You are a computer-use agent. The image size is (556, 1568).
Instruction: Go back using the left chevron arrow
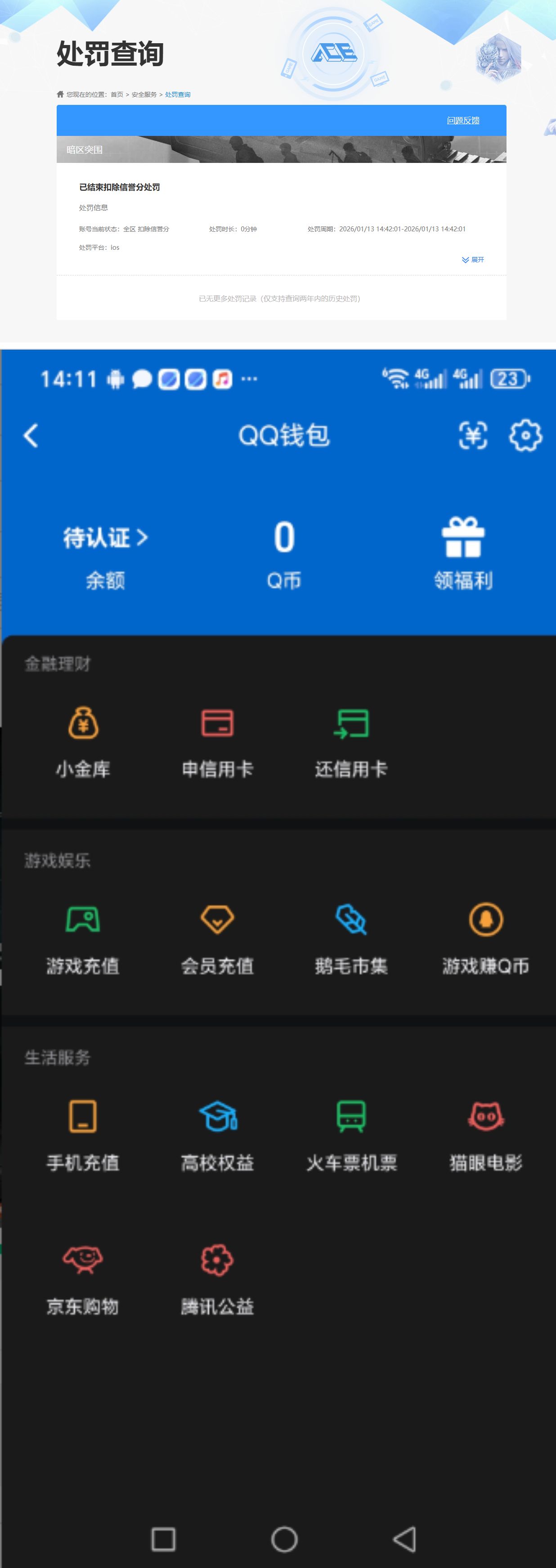pos(31,436)
